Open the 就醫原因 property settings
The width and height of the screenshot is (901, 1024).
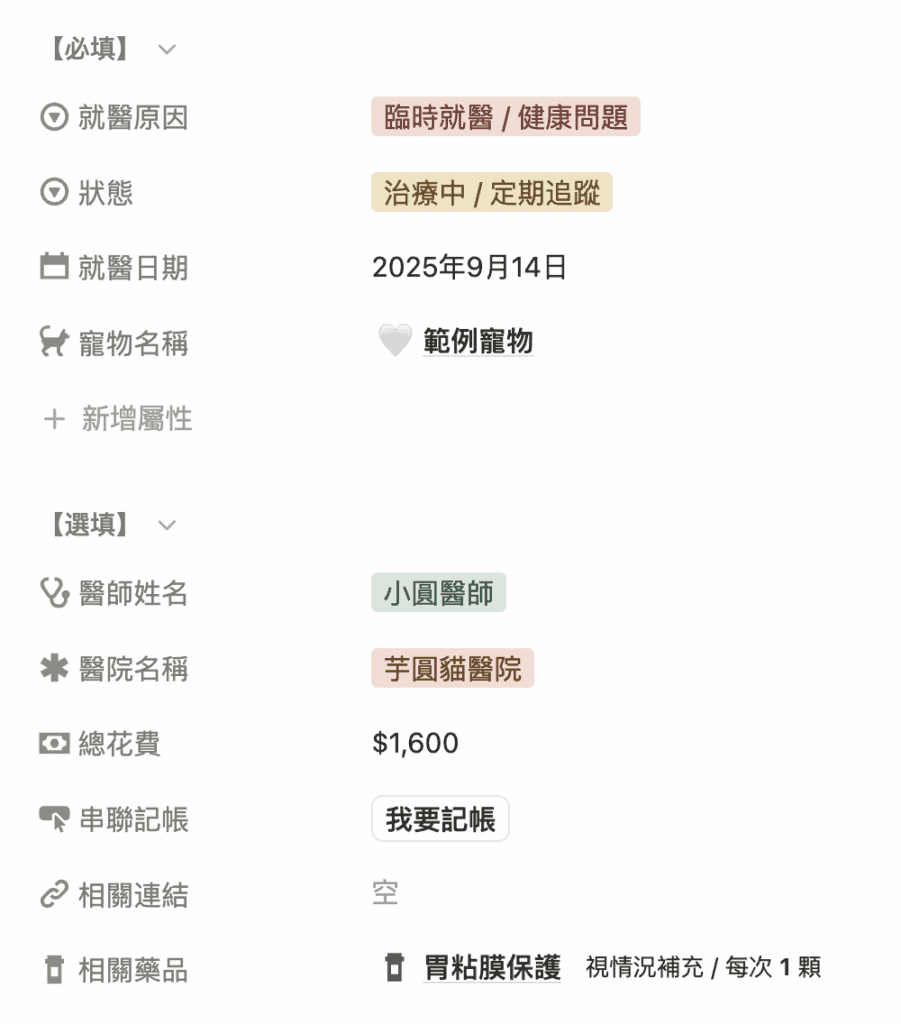point(132,118)
